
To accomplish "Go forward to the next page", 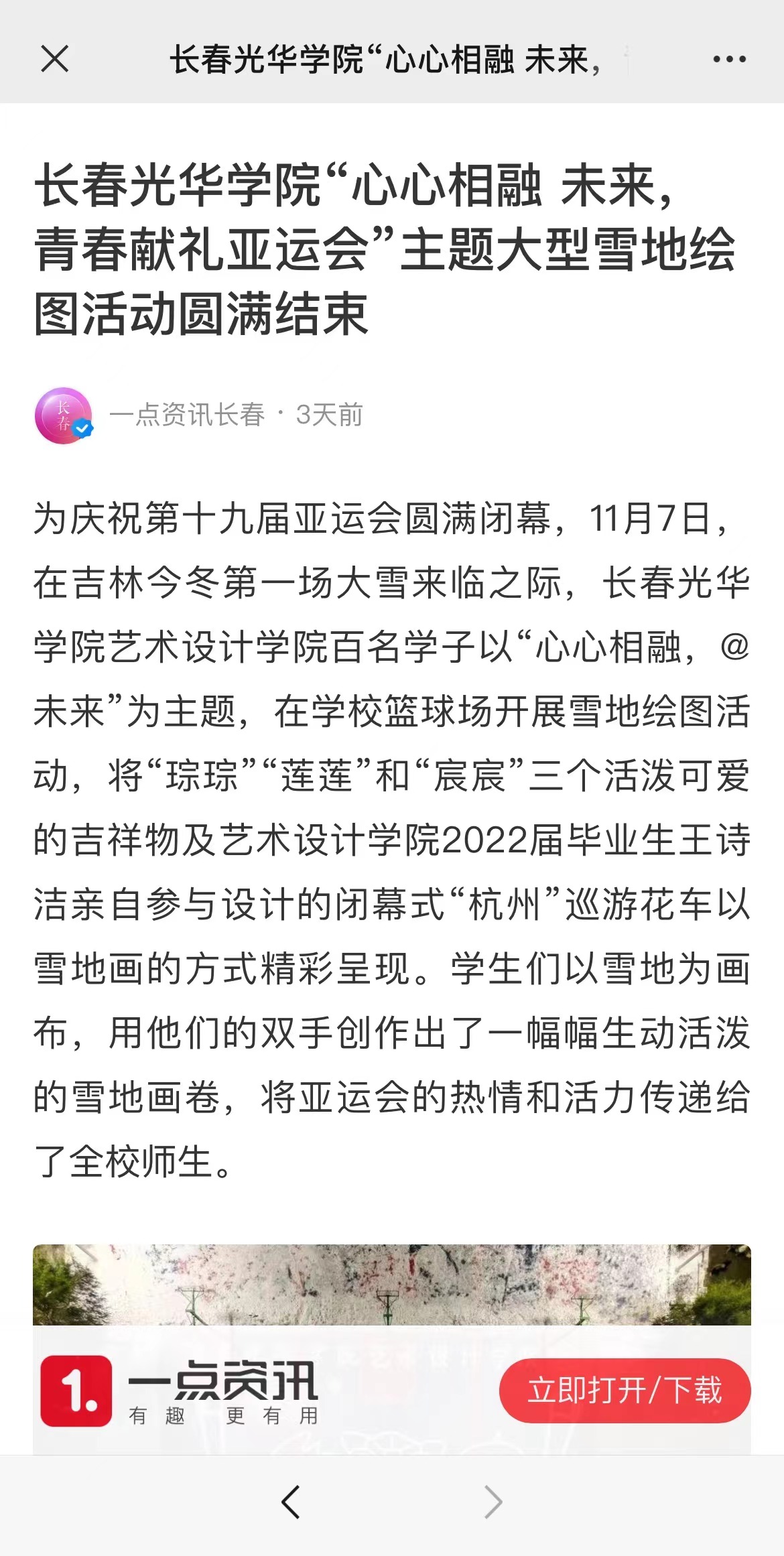I will coord(493,1502).
